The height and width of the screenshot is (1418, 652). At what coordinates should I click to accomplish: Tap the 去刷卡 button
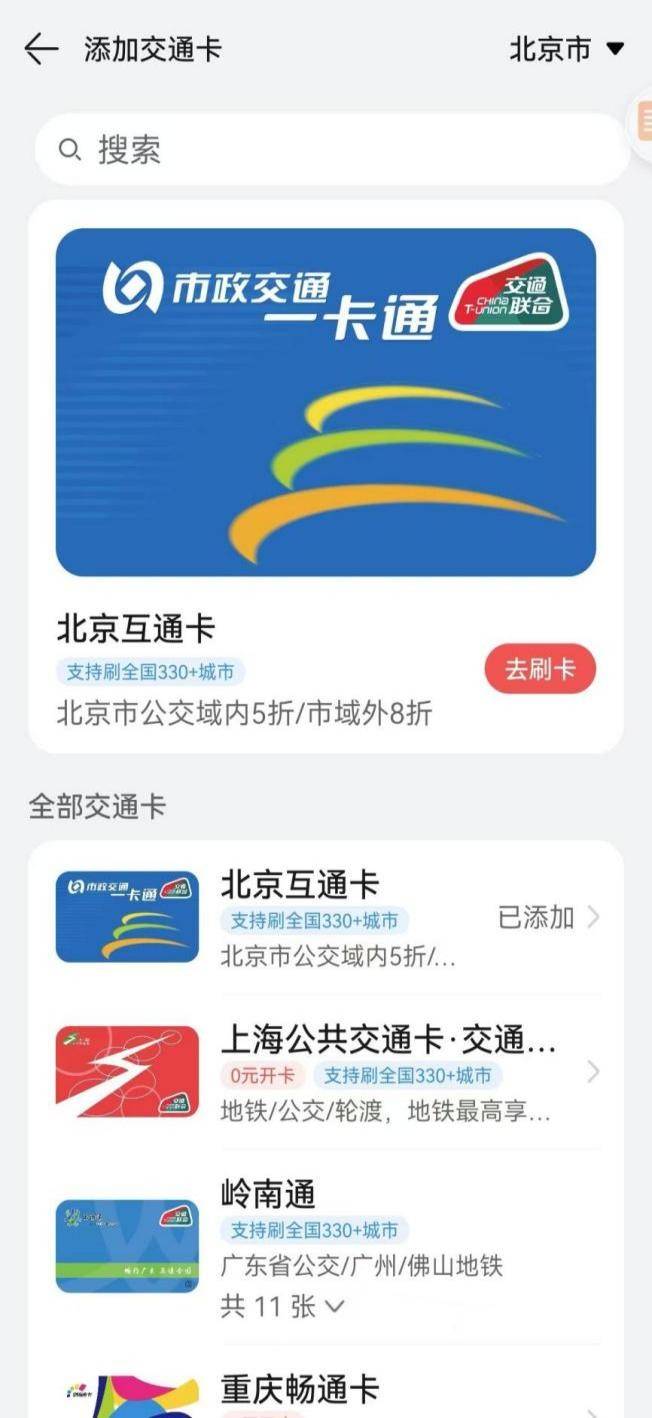[x=540, y=669]
